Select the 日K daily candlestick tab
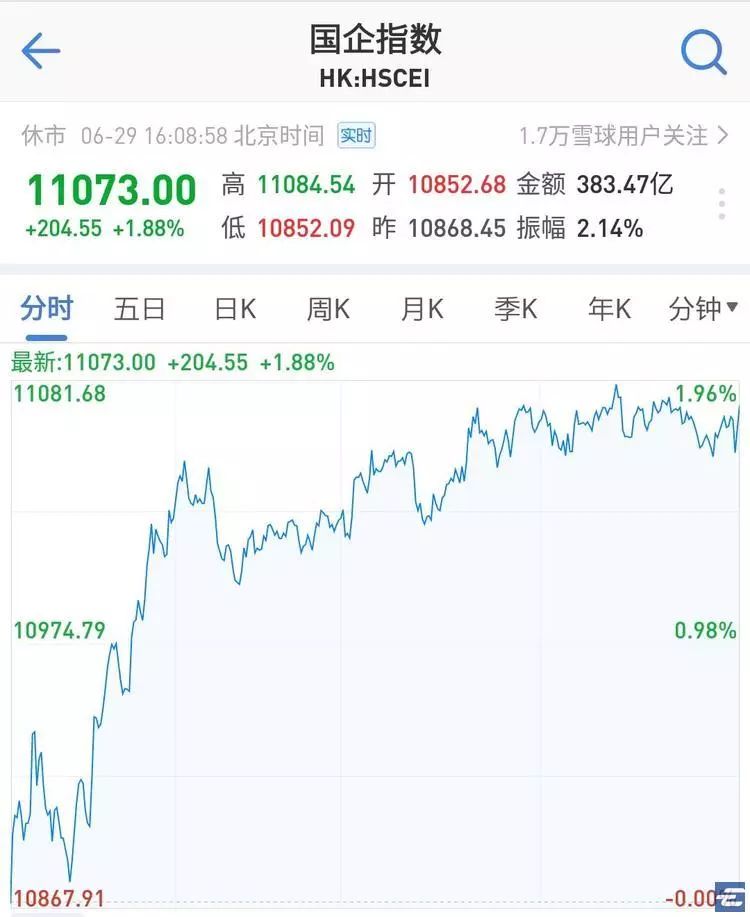Screen dimensions: 750x917 pyautogui.click(x=233, y=309)
